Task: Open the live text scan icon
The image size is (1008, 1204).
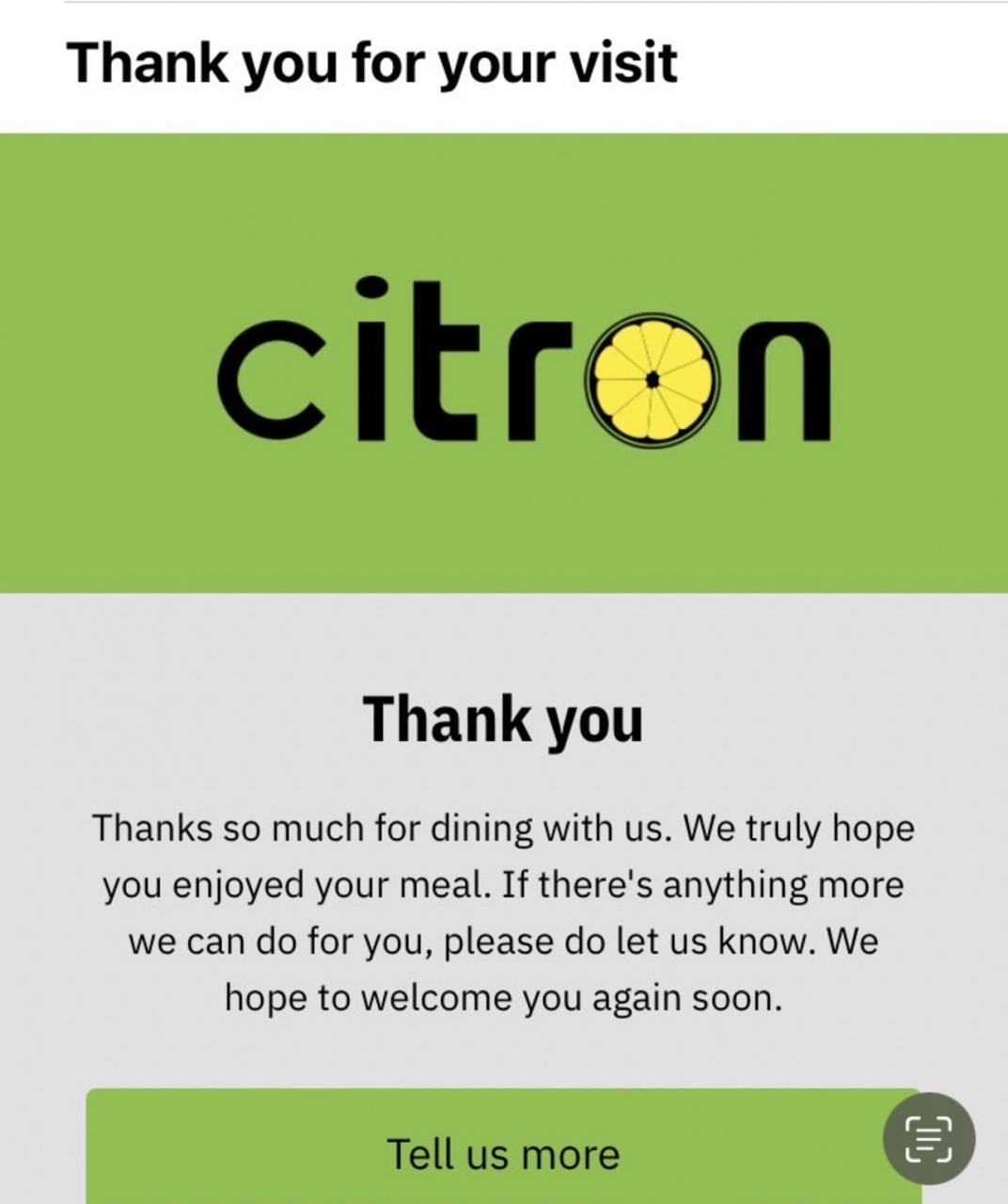Action: click(x=928, y=1138)
